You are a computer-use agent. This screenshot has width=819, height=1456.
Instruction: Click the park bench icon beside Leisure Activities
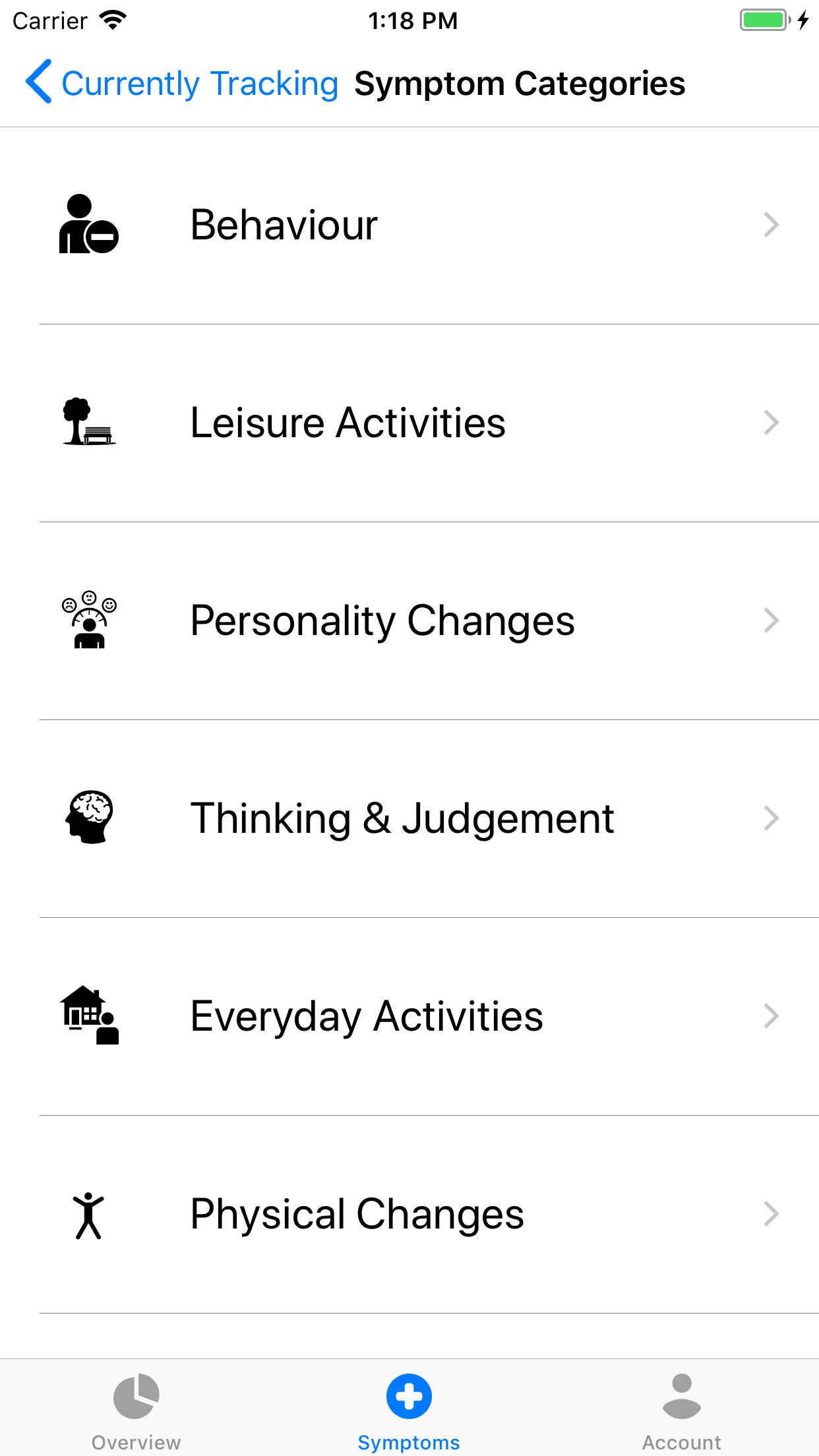88,422
